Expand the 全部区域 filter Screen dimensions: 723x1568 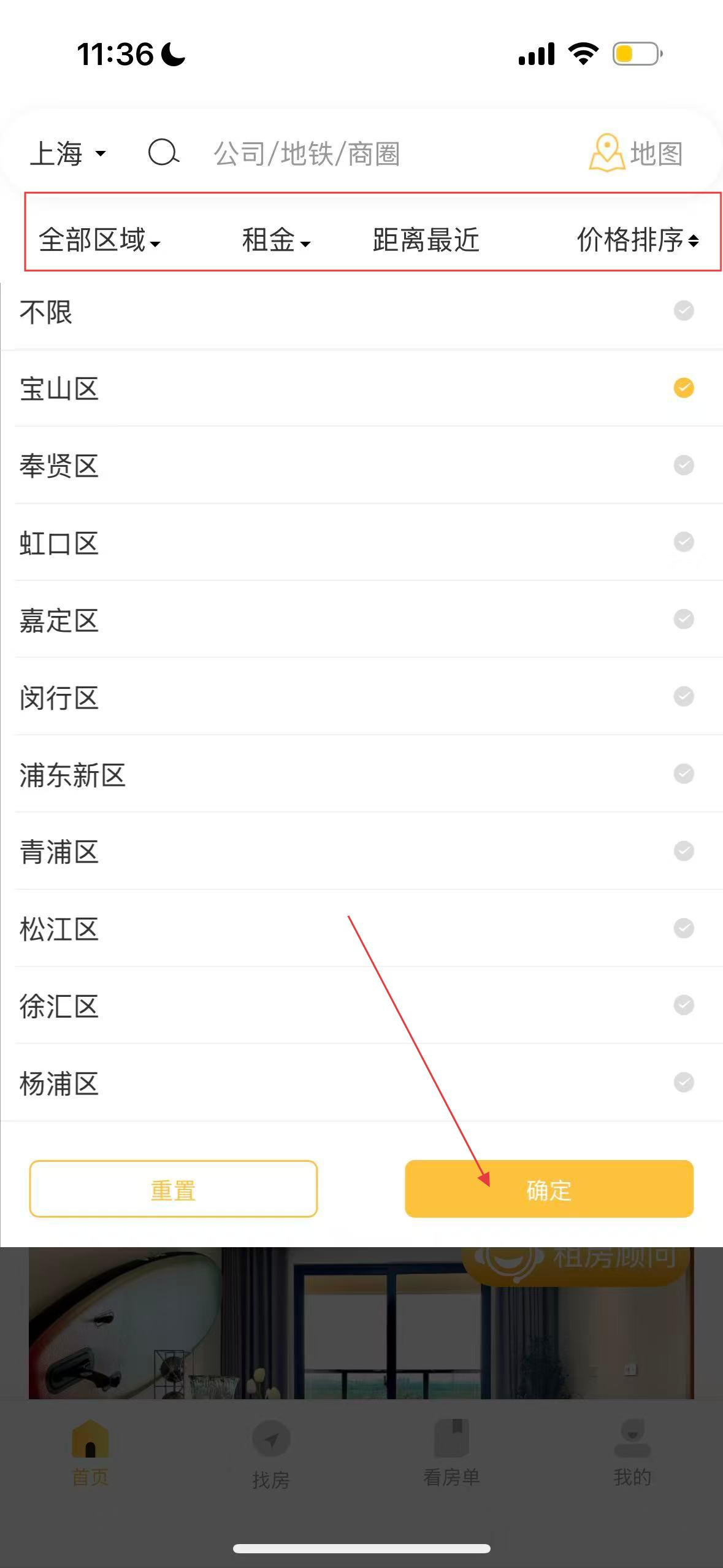tap(99, 240)
